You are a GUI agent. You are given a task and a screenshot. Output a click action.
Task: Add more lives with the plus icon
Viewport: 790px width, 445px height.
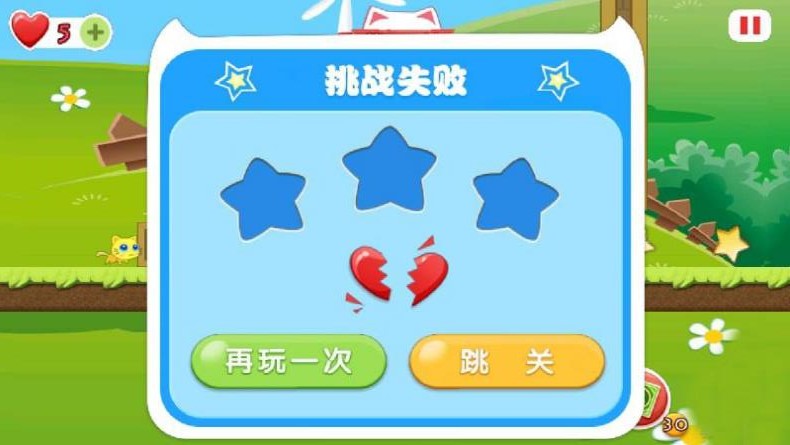(x=94, y=33)
